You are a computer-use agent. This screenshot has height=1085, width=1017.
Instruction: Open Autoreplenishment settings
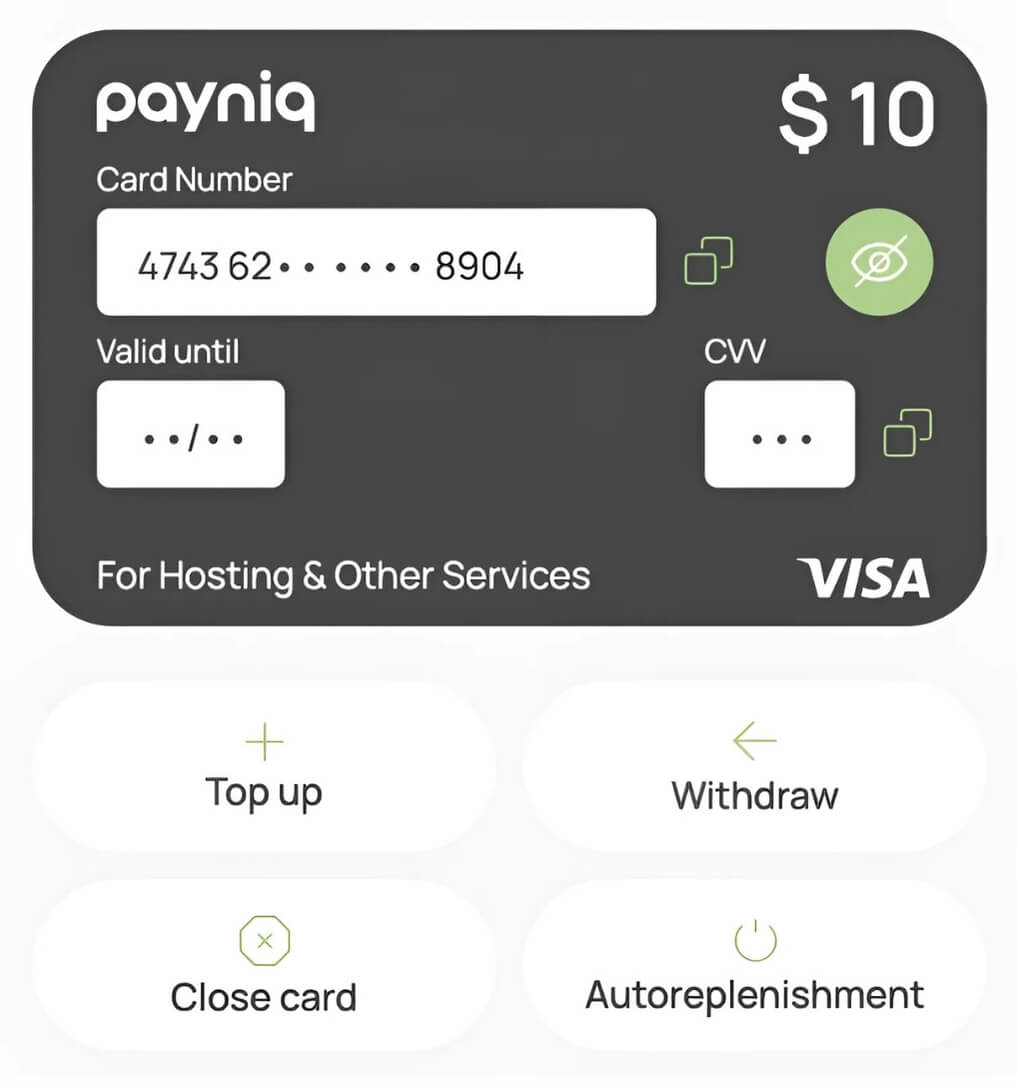pos(754,967)
